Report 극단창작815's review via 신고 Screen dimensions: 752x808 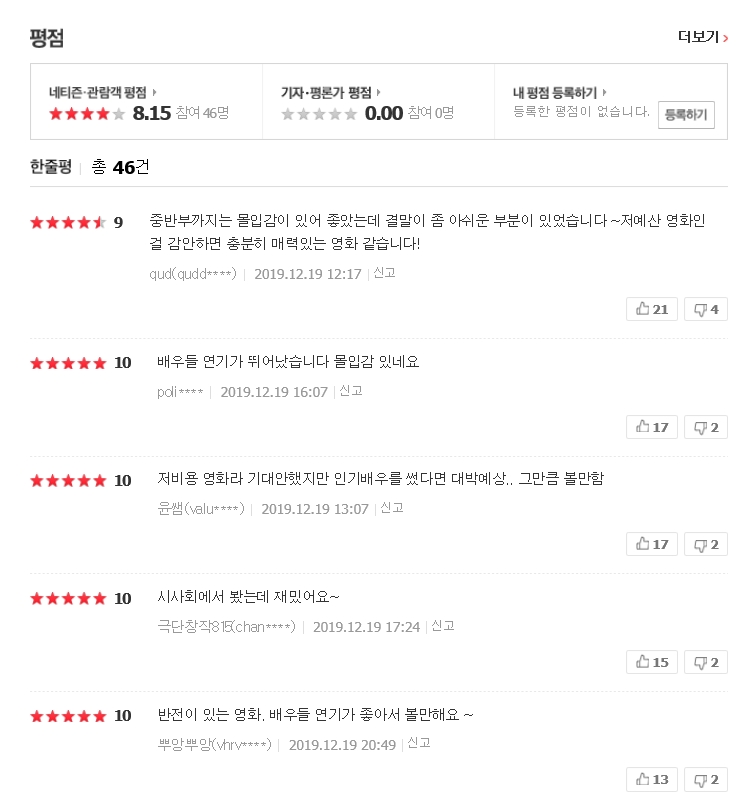(x=442, y=625)
